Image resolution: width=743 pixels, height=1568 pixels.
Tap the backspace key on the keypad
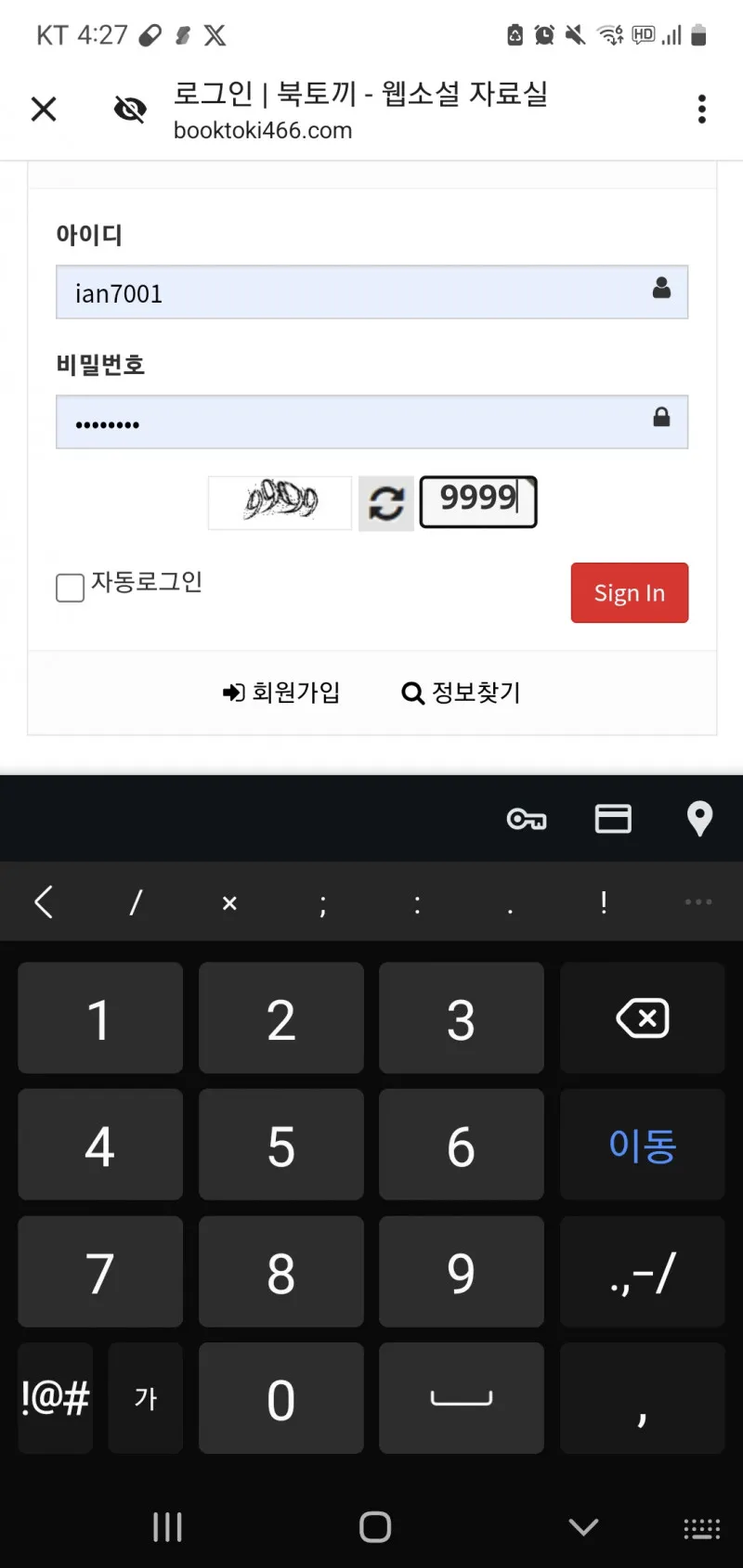point(642,1018)
